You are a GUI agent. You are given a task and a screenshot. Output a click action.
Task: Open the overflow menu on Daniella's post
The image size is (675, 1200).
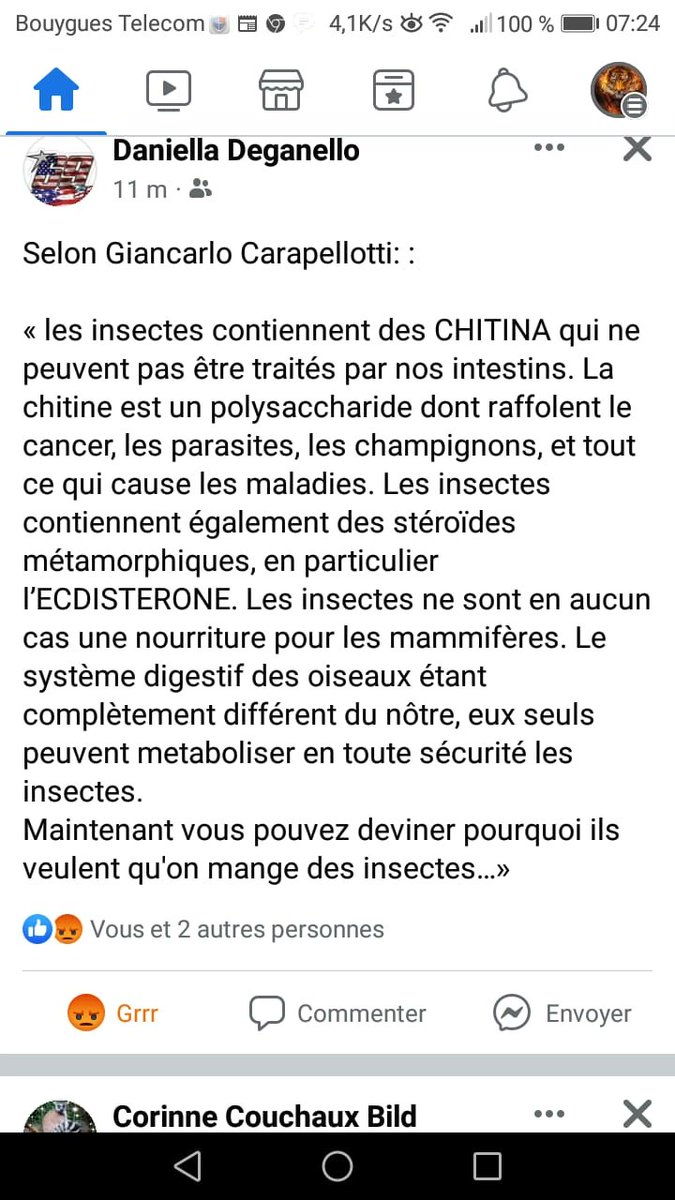(x=549, y=148)
